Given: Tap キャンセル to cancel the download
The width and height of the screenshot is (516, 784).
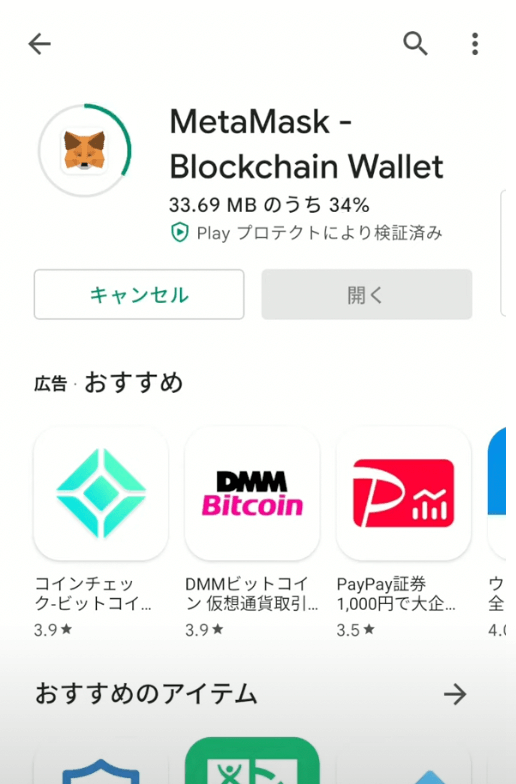Looking at the screenshot, I should 139,294.
